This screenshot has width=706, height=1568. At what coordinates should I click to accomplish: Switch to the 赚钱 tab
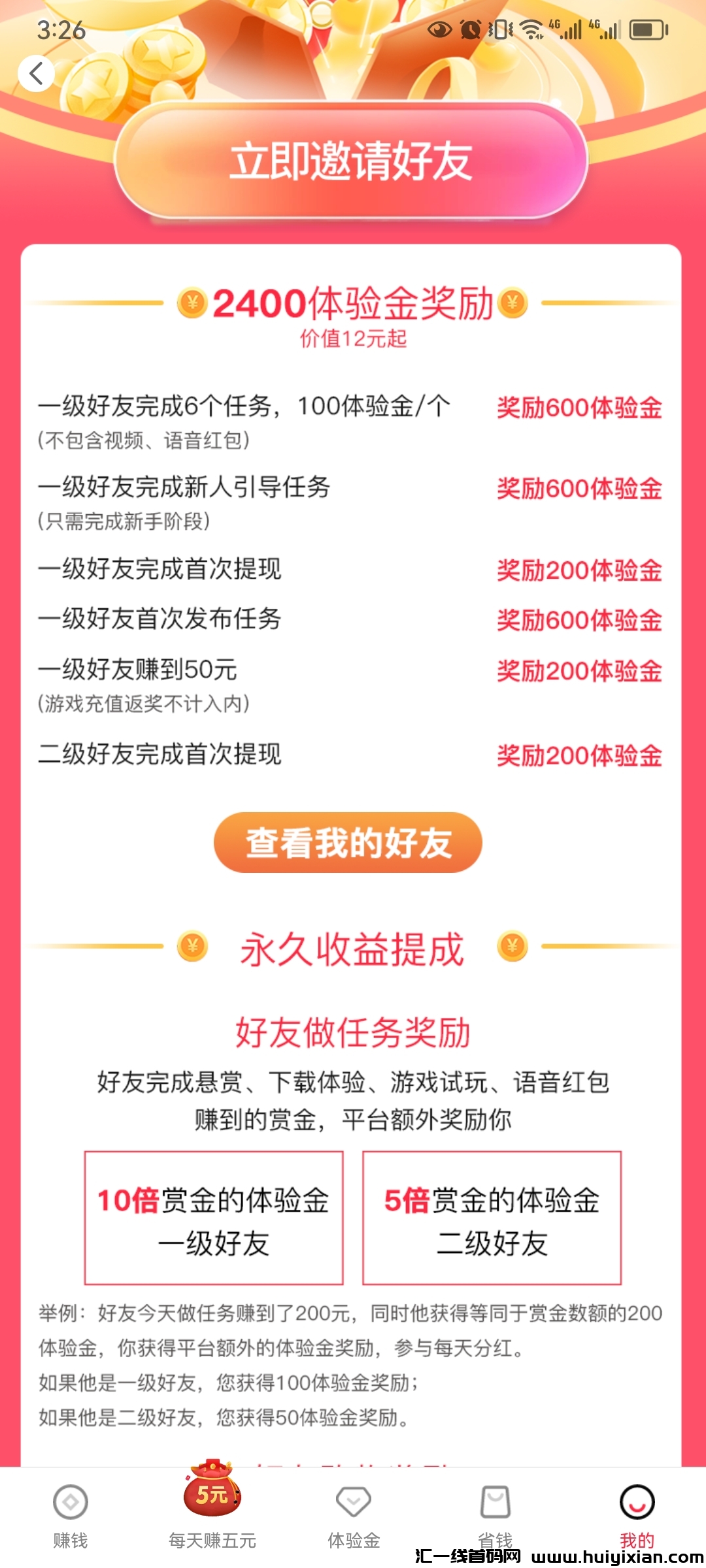[x=71, y=1515]
